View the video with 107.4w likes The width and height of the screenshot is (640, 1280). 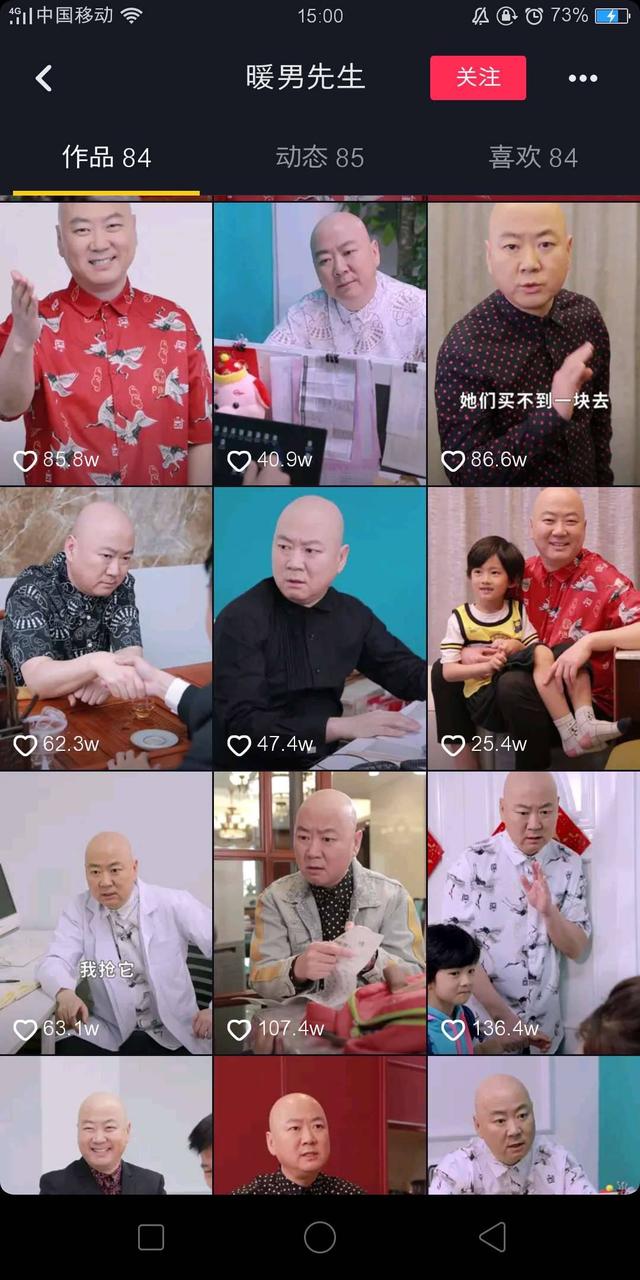click(320, 913)
